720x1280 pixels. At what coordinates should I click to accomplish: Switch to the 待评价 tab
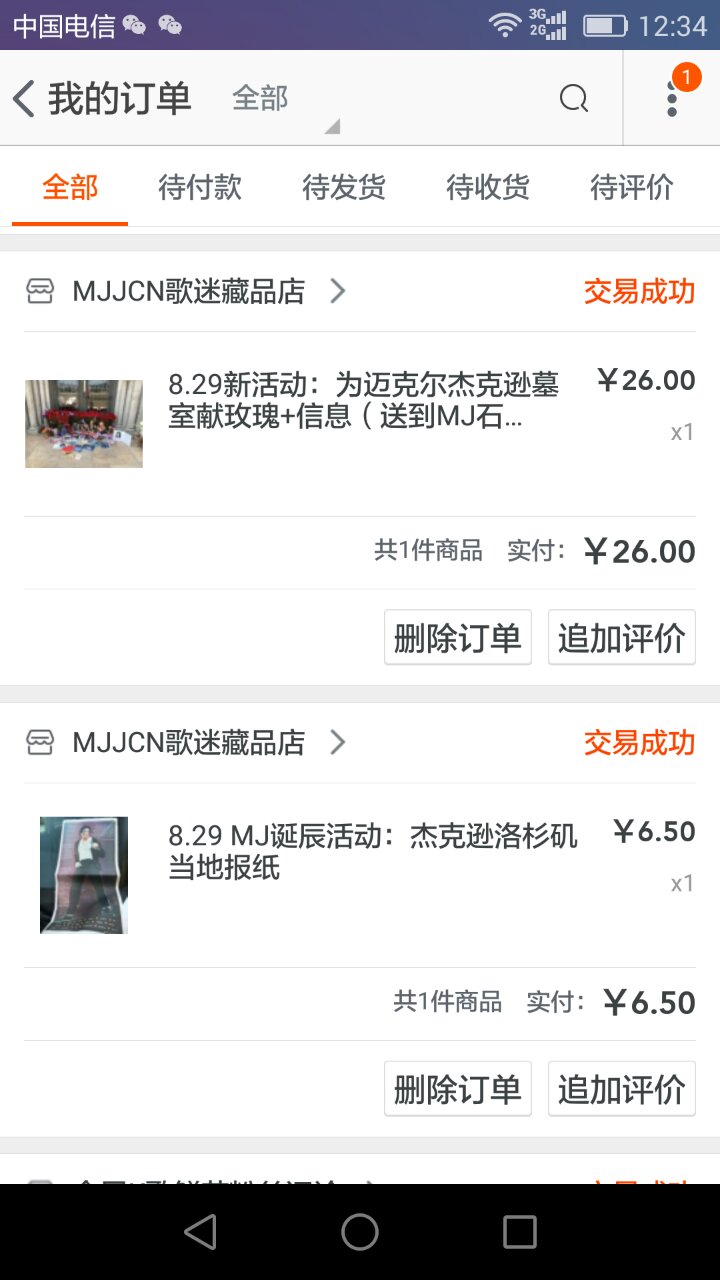632,187
